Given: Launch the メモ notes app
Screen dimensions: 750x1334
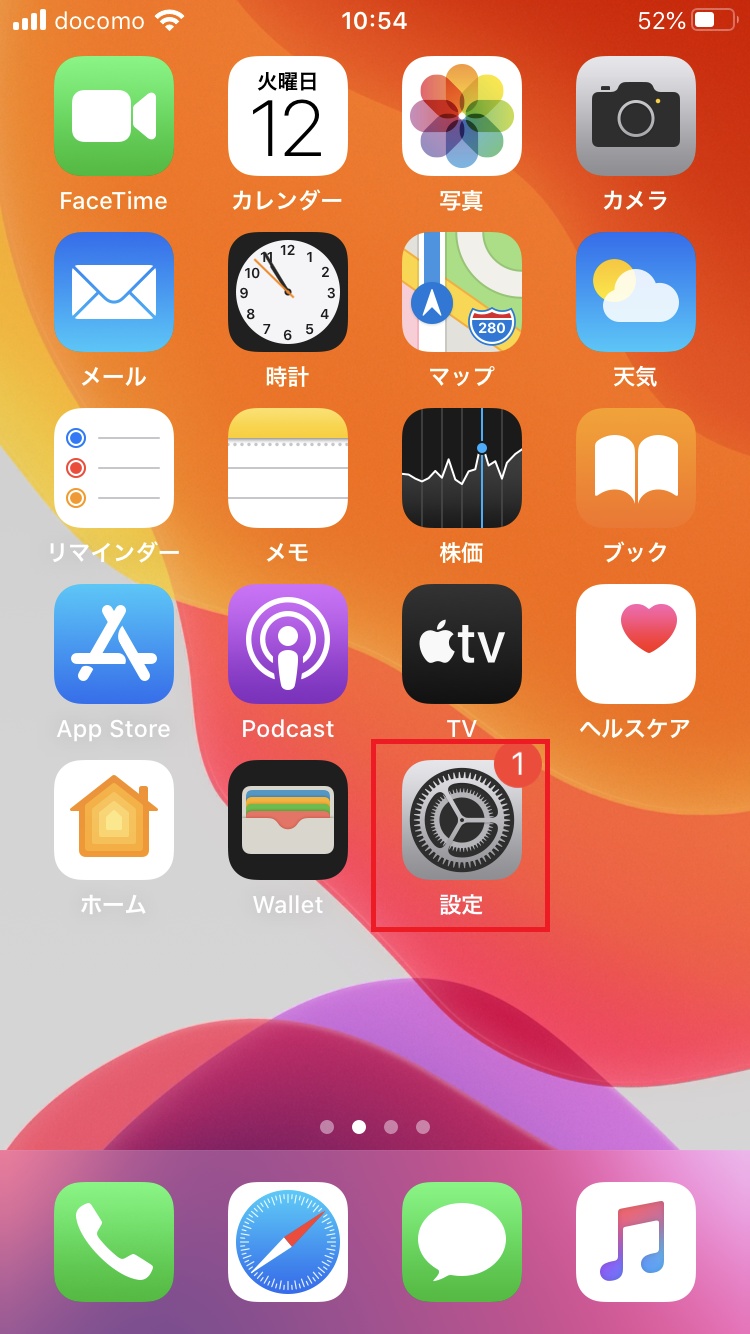Looking at the screenshot, I should (x=287, y=467).
